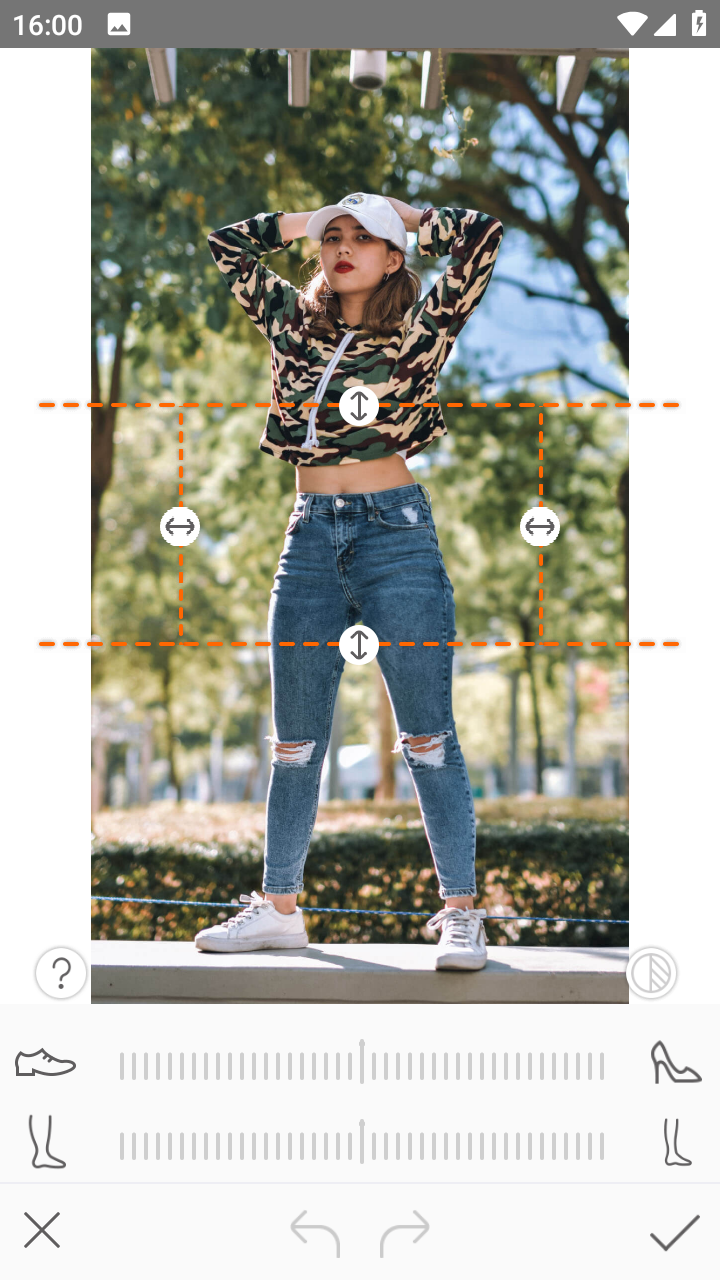Redo the last adjustment

(405, 1232)
